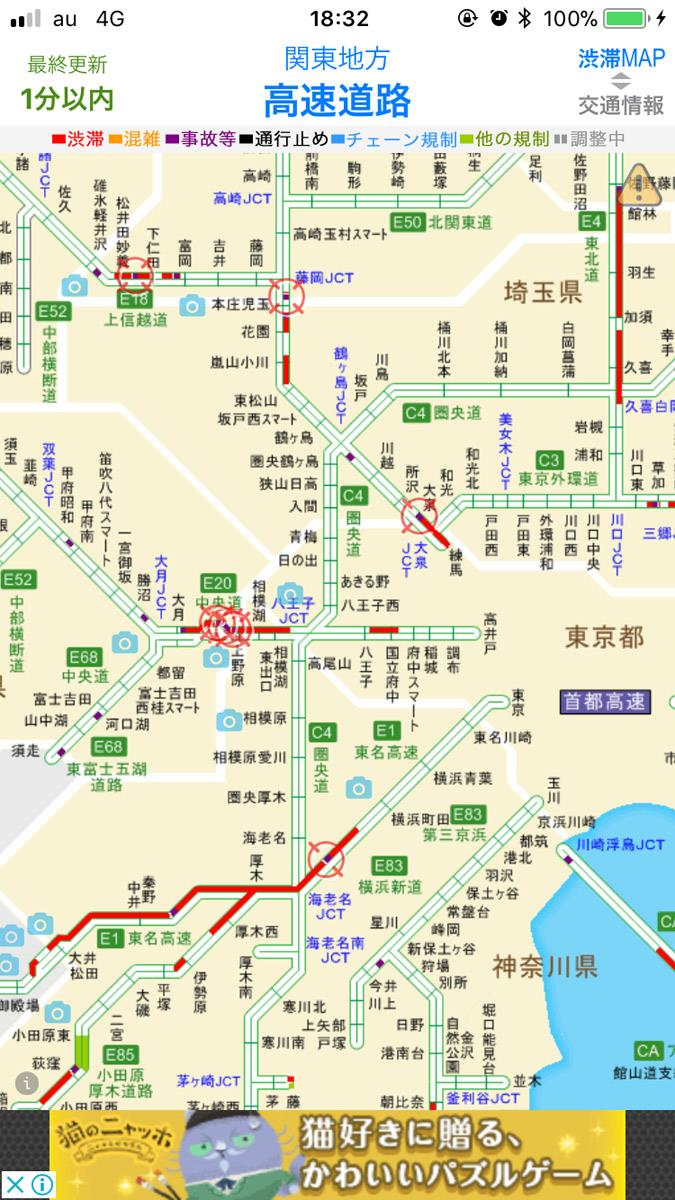Open the camera icon left of 相模原

[229, 719]
